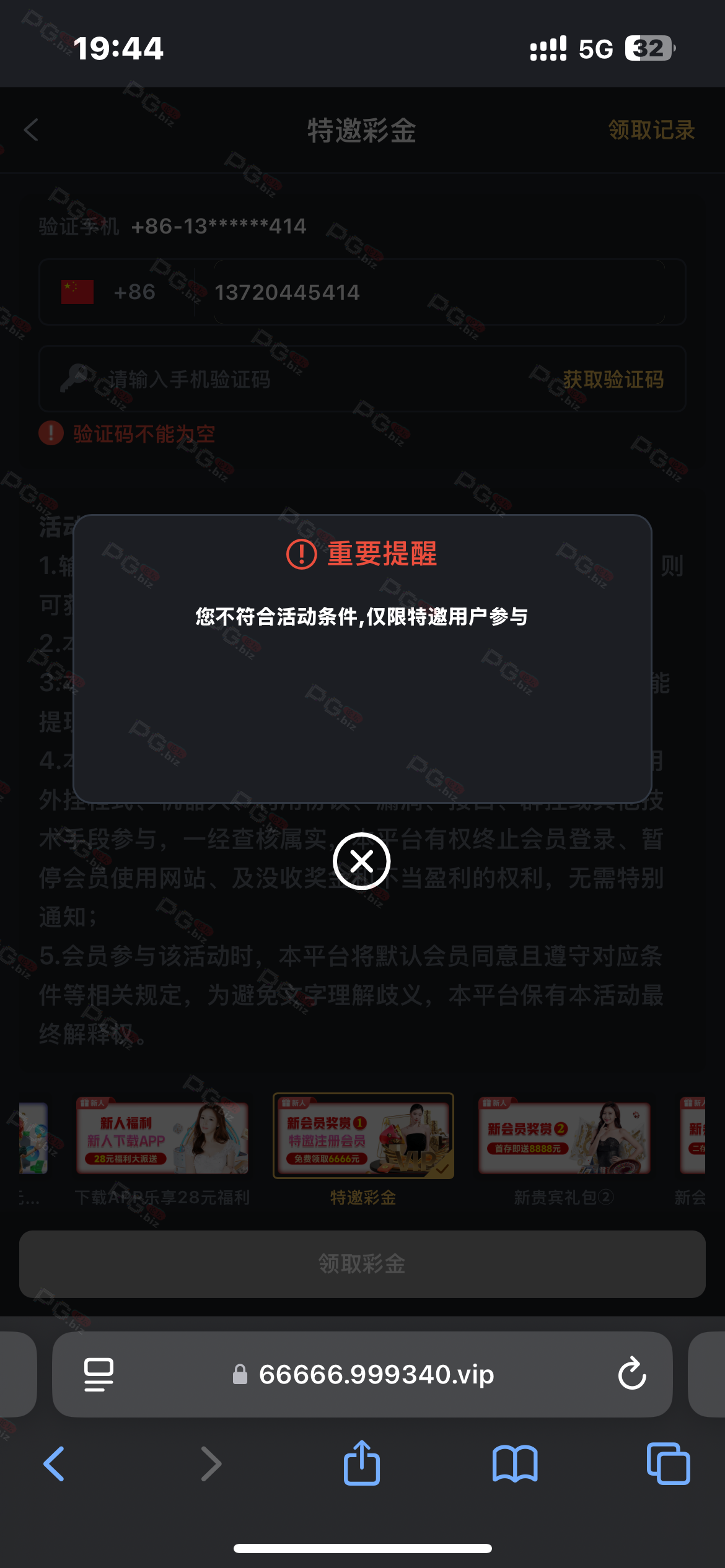This screenshot has height=1568, width=725.
Task: Open 领取记录 claim history
Action: click(x=651, y=130)
